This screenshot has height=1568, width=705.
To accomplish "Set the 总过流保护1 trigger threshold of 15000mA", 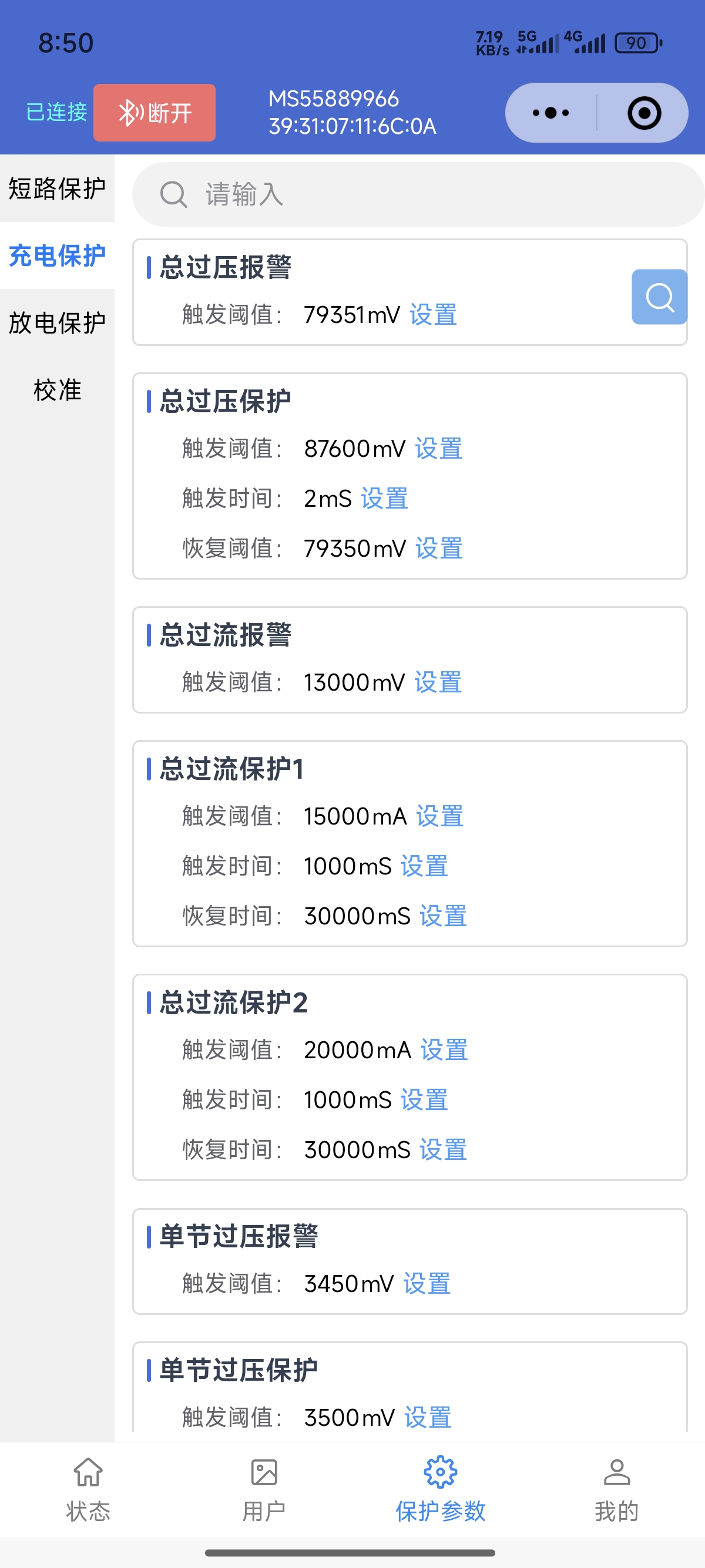I will [x=439, y=816].
